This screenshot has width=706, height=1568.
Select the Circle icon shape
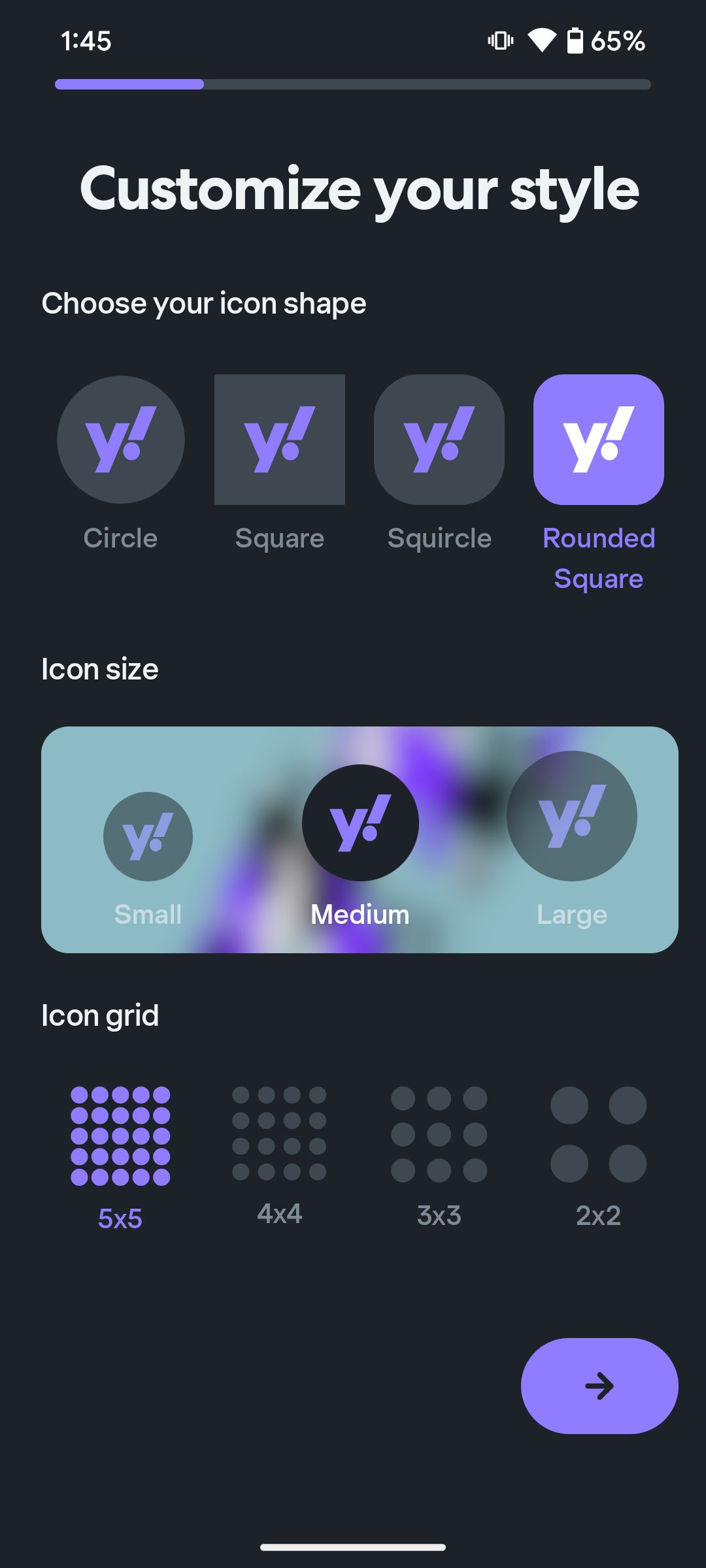(x=120, y=440)
